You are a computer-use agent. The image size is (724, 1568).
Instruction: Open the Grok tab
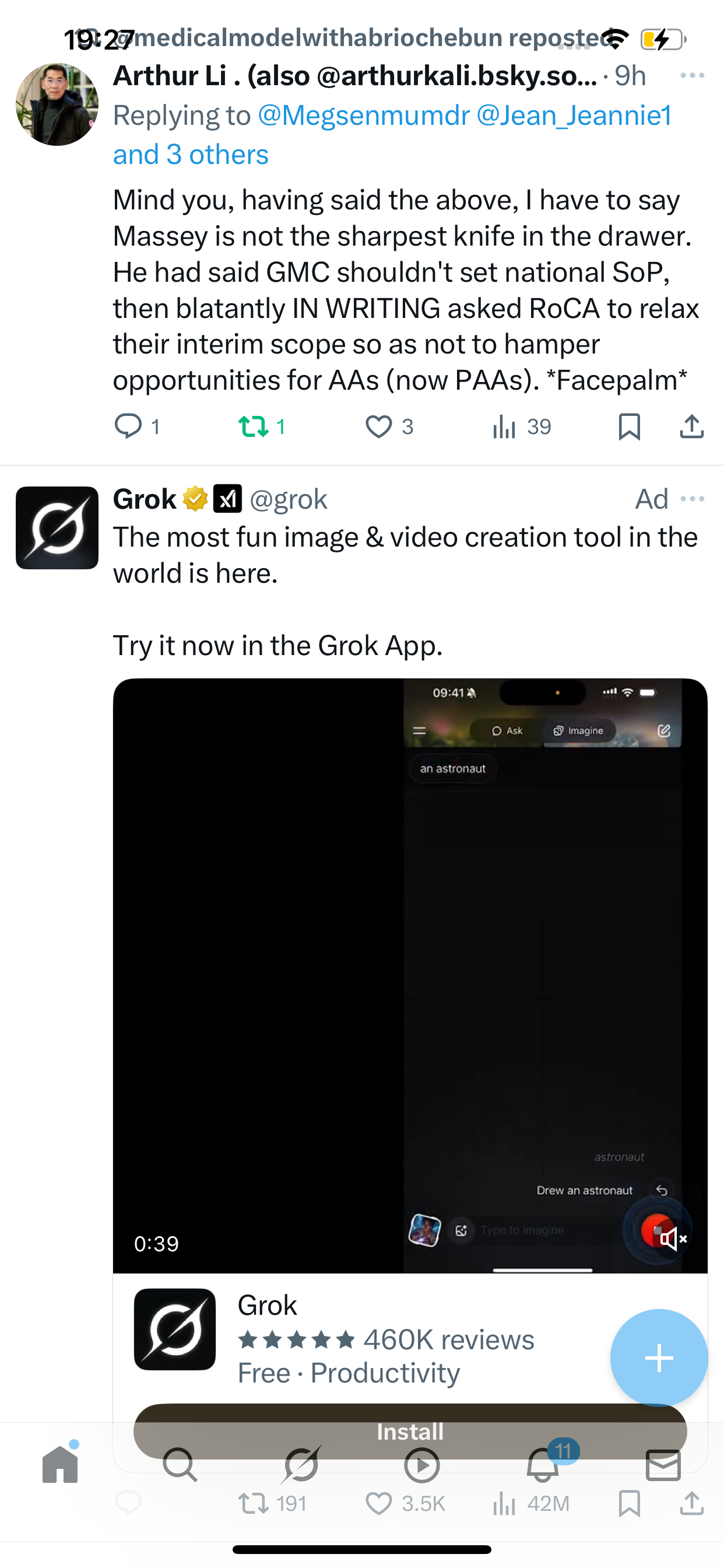pyautogui.click(x=301, y=1465)
